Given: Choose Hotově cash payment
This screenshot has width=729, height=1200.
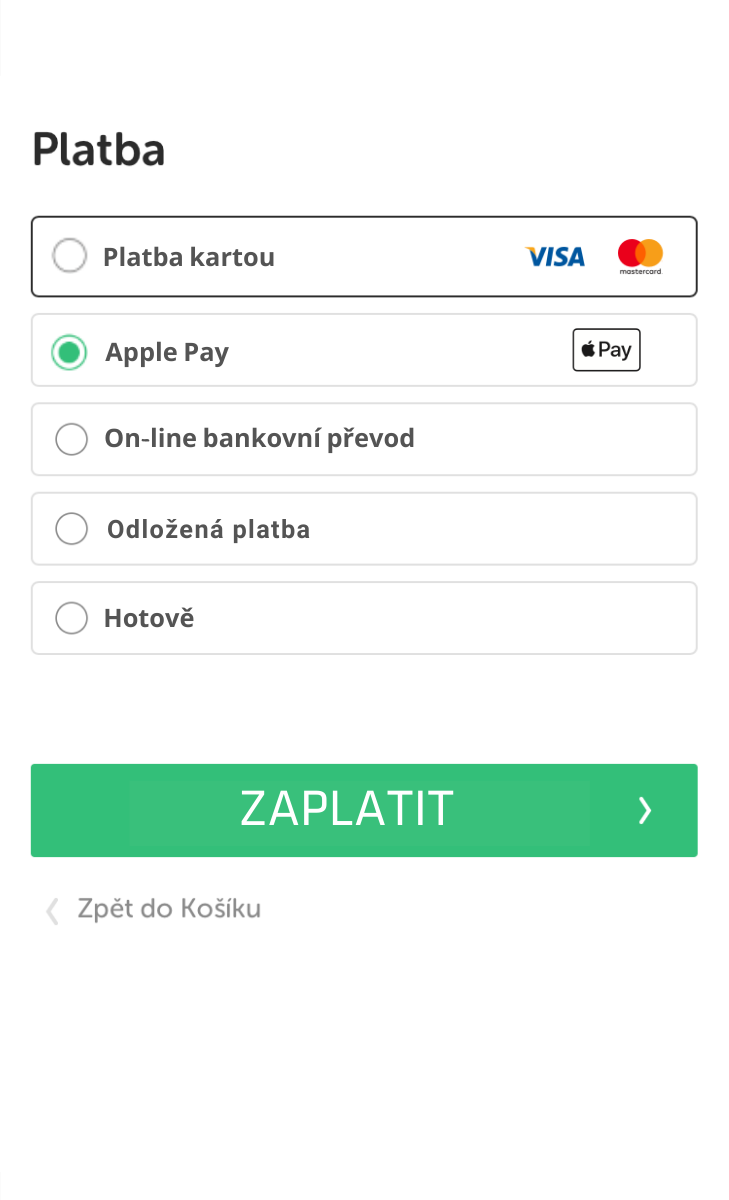Looking at the screenshot, I should point(71,618).
